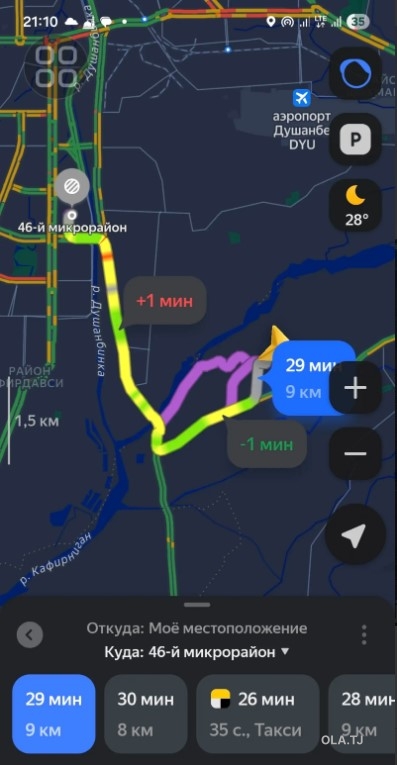Tap the -1 мин alternative route bubble
This screenshot has width=397, height=765.
(x=267, y=444)
